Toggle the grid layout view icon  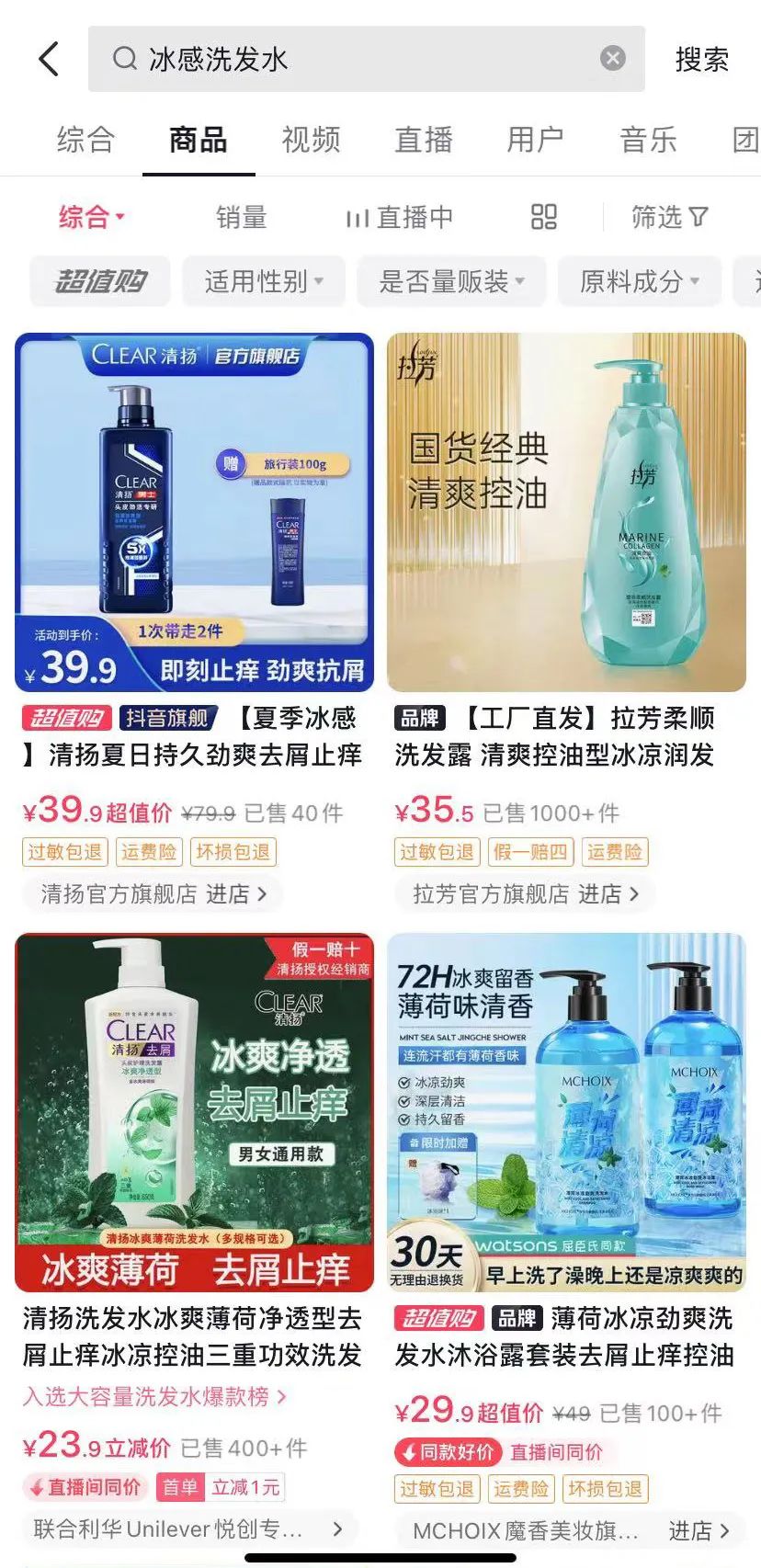pos(544,218)
